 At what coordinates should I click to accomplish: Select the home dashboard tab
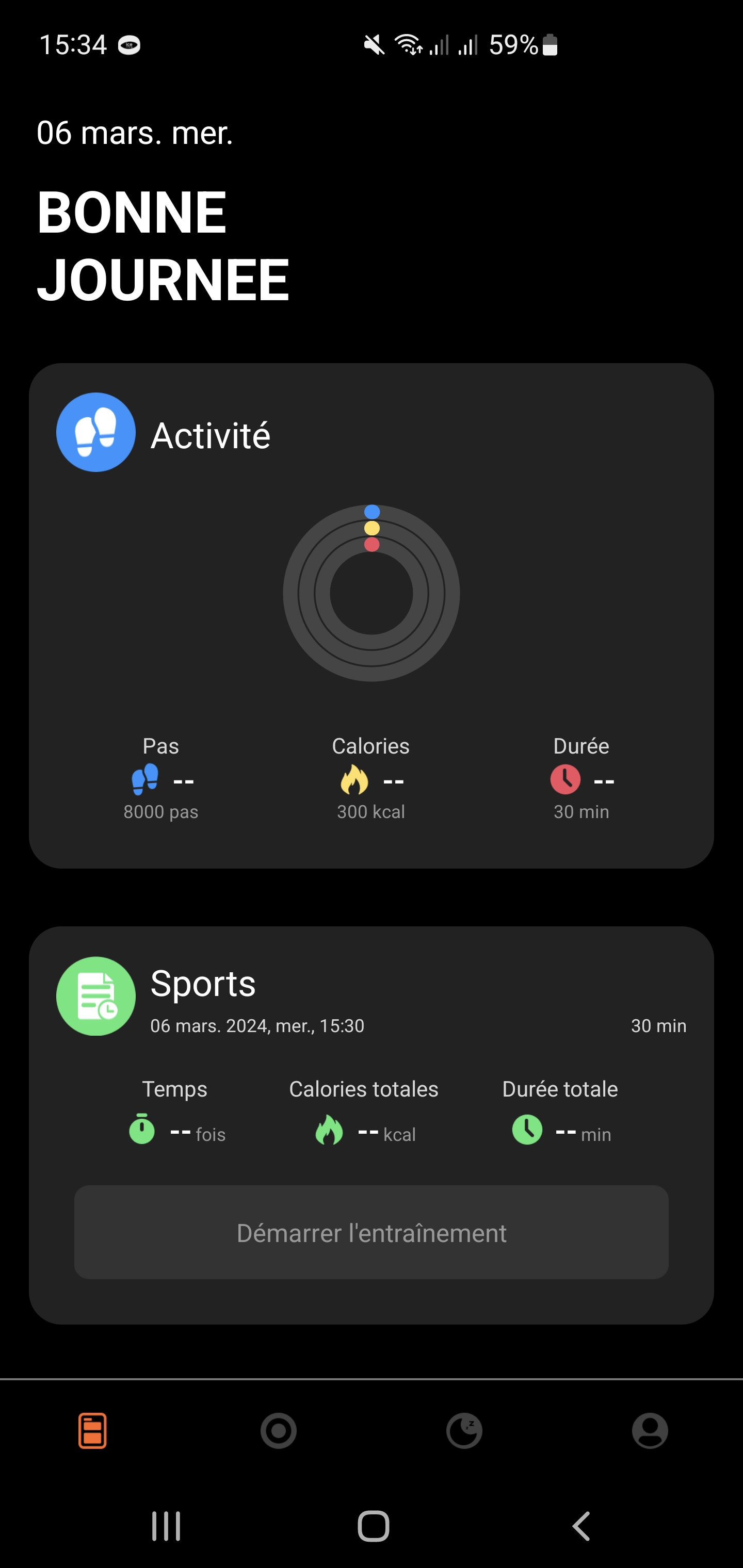[x=92, y=1430]
